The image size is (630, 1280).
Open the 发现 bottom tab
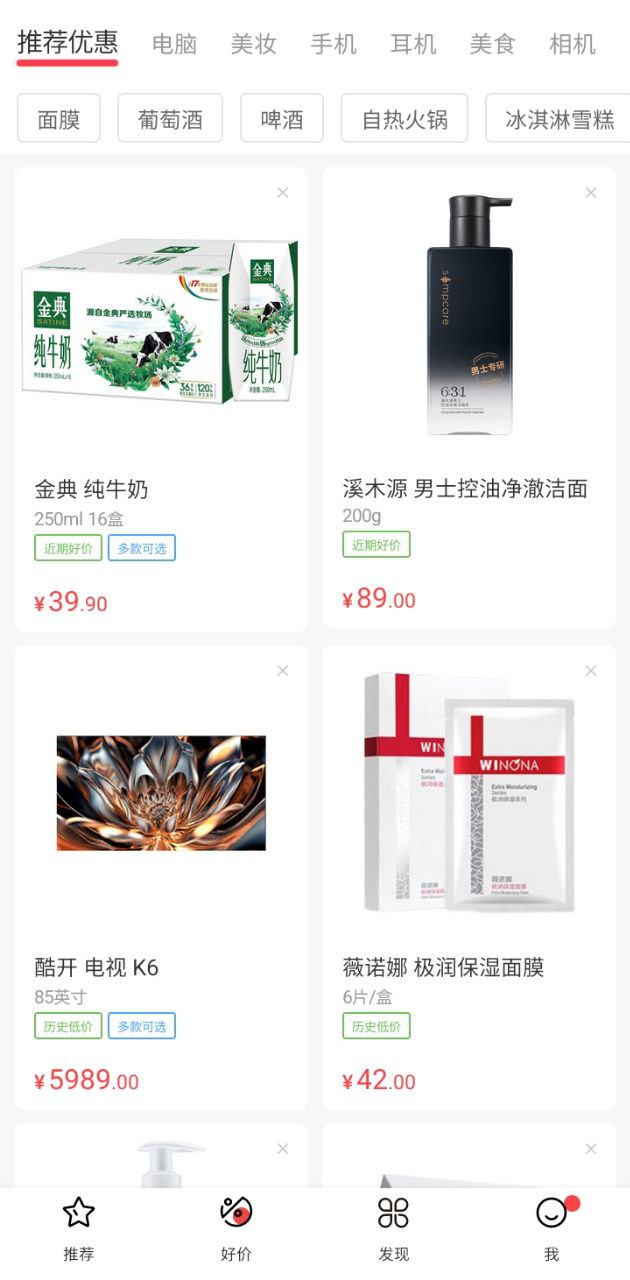point(393,1228)
